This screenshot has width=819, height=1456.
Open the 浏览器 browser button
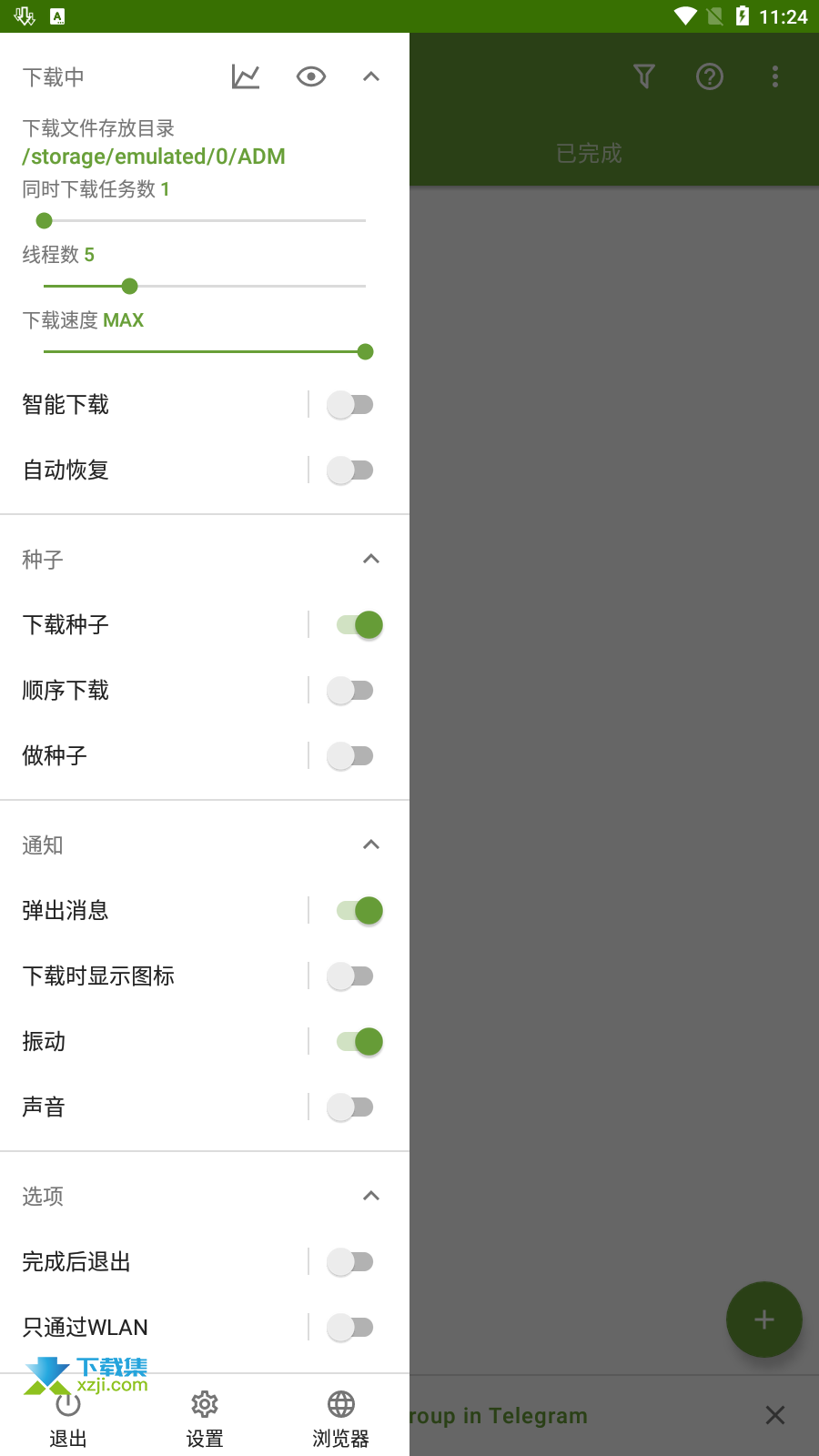341,1418
